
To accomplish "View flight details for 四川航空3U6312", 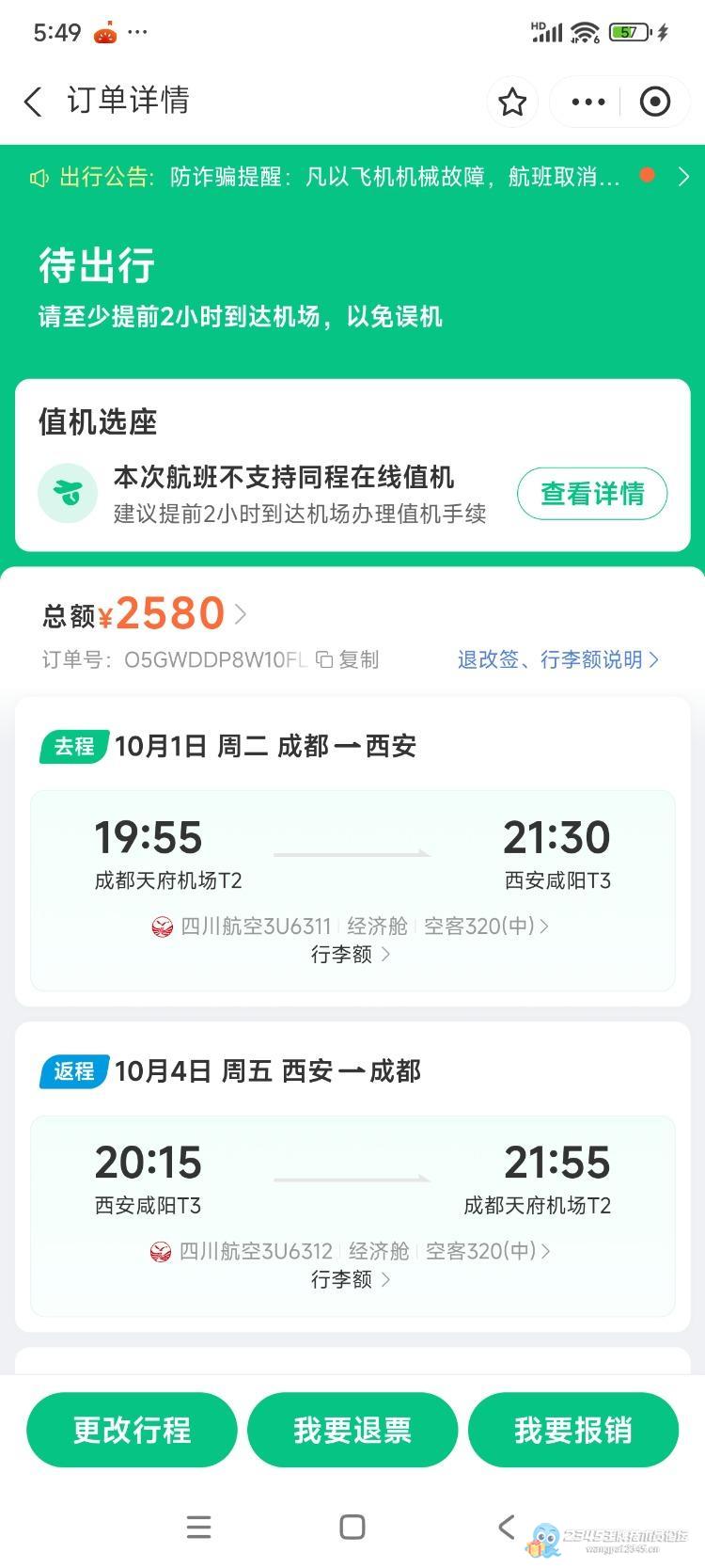I will 351,1251.
